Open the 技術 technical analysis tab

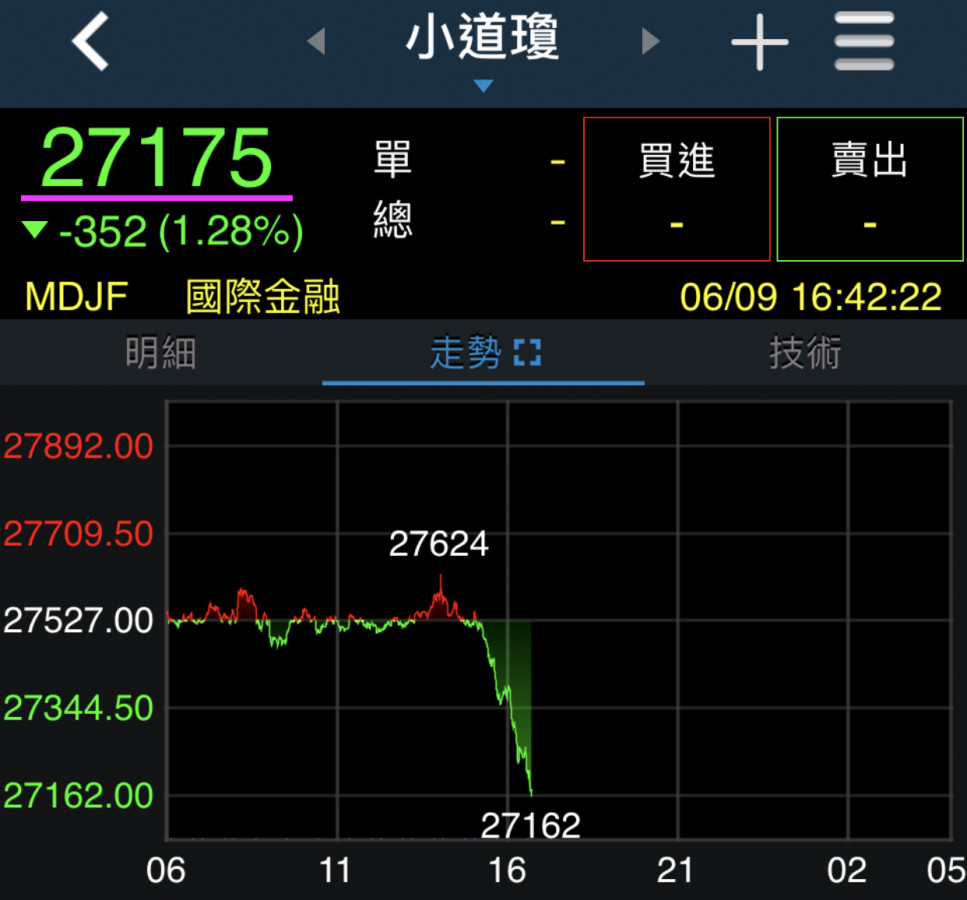click(x=805, y=353)
